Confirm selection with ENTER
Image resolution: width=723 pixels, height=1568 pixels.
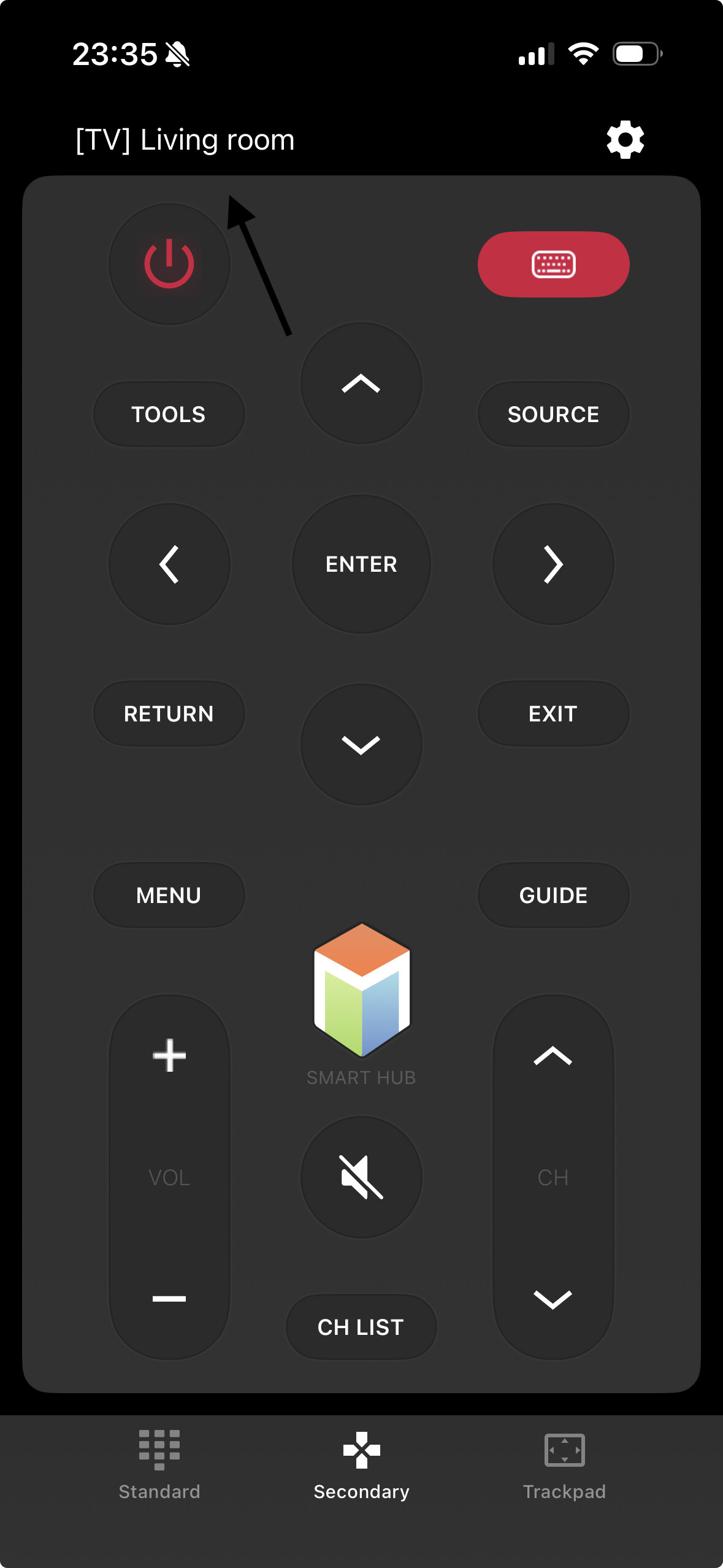point(361,564)
